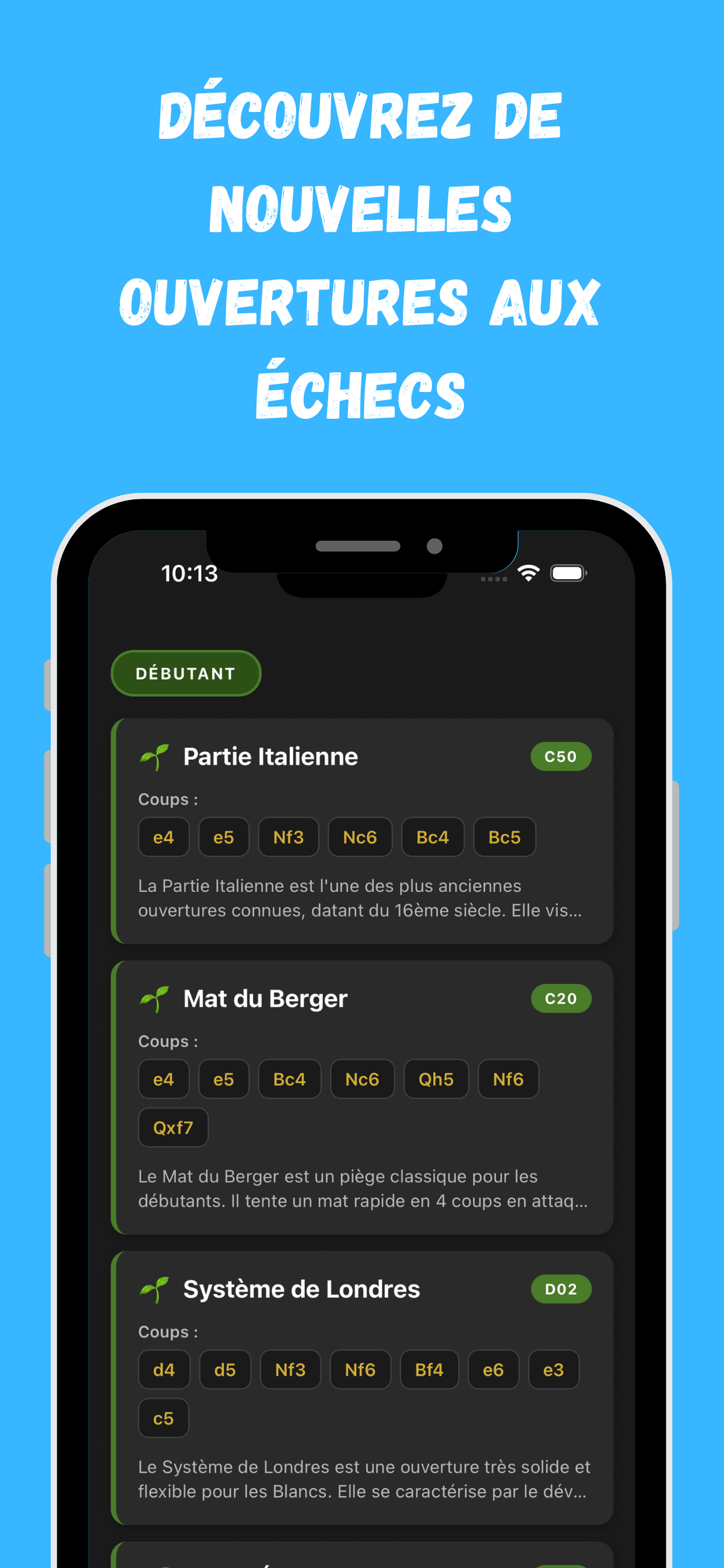Select the Qh5 move chip in Mat du Berger

click(435, 1078)
